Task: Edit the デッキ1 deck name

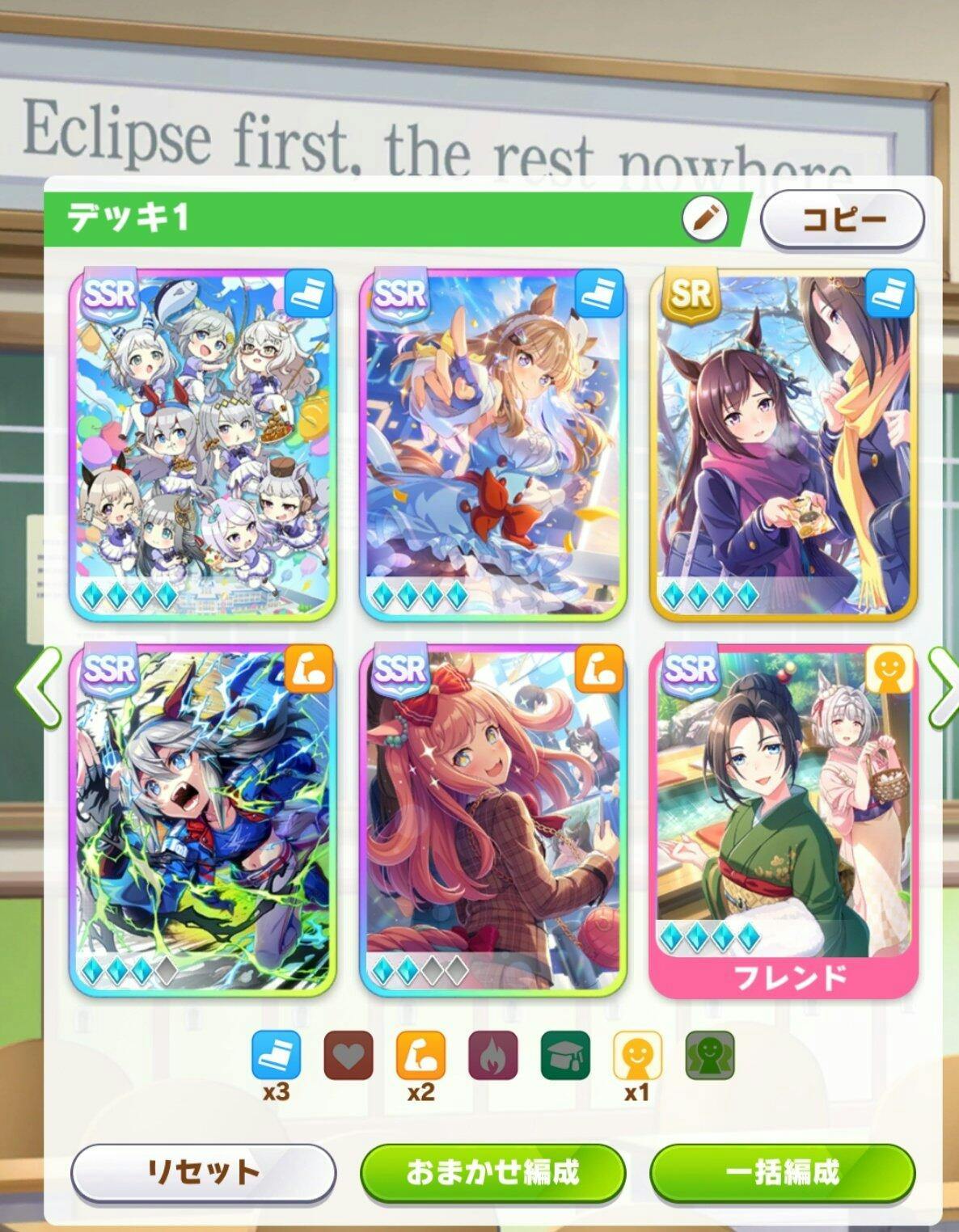Action: pyautogui.click(x=704, y=217)
